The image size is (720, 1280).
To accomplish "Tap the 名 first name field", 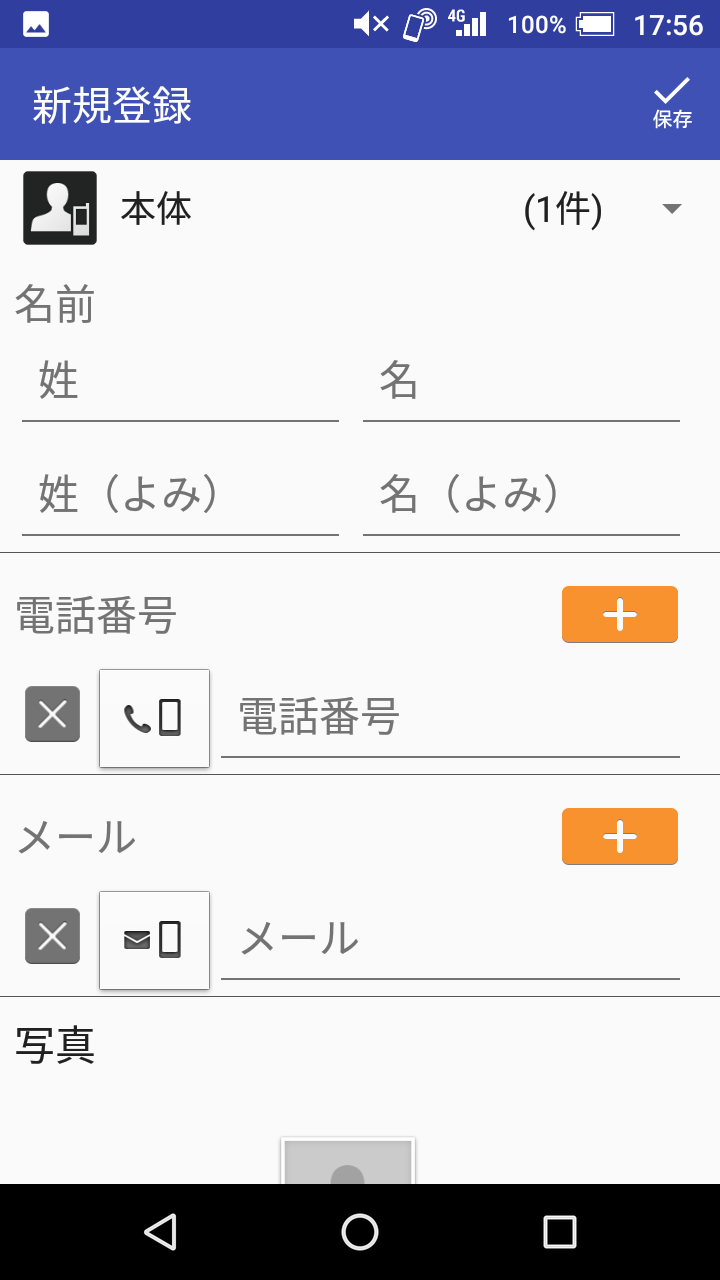I will 521,383.
